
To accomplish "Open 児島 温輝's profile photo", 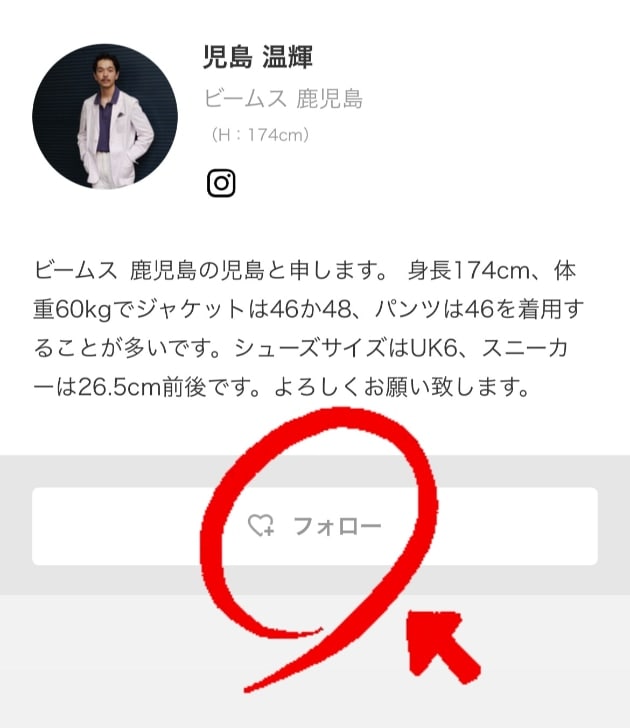I will 105,116.
